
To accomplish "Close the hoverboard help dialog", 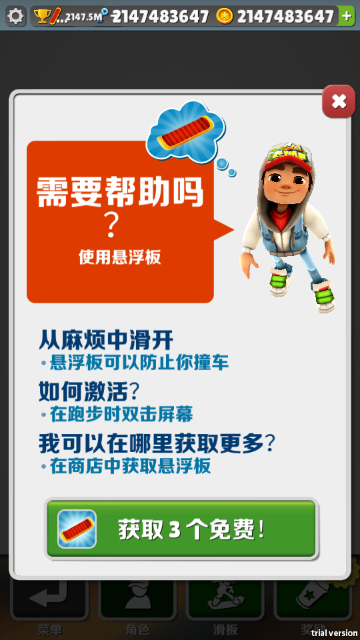I will 338,102.
